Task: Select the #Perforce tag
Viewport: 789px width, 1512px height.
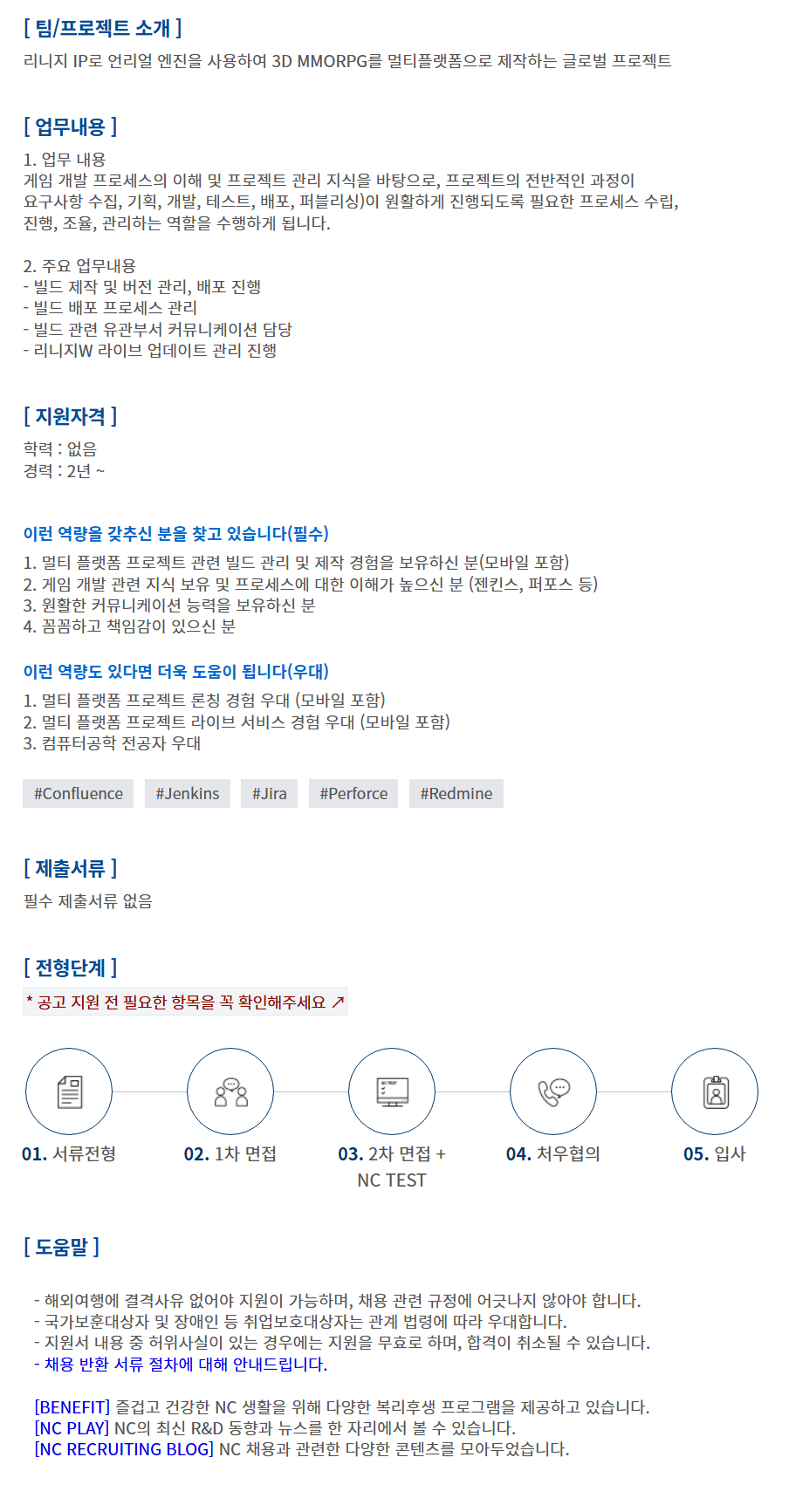Action: 353,793
